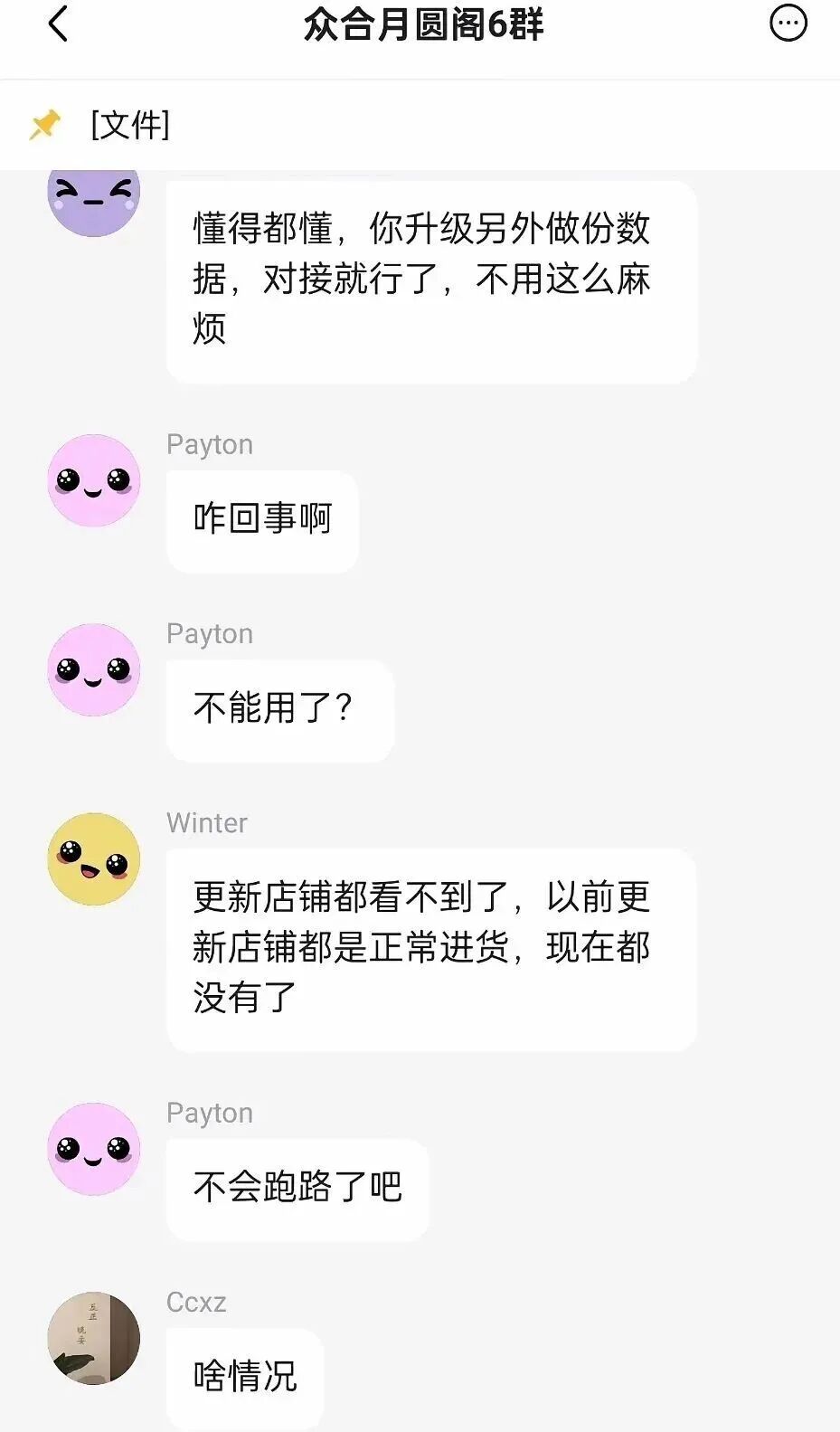The width and height of the screenshot is (840, 1432).
Task: Select the pinned banner row below the header
Action: (420, 124)
